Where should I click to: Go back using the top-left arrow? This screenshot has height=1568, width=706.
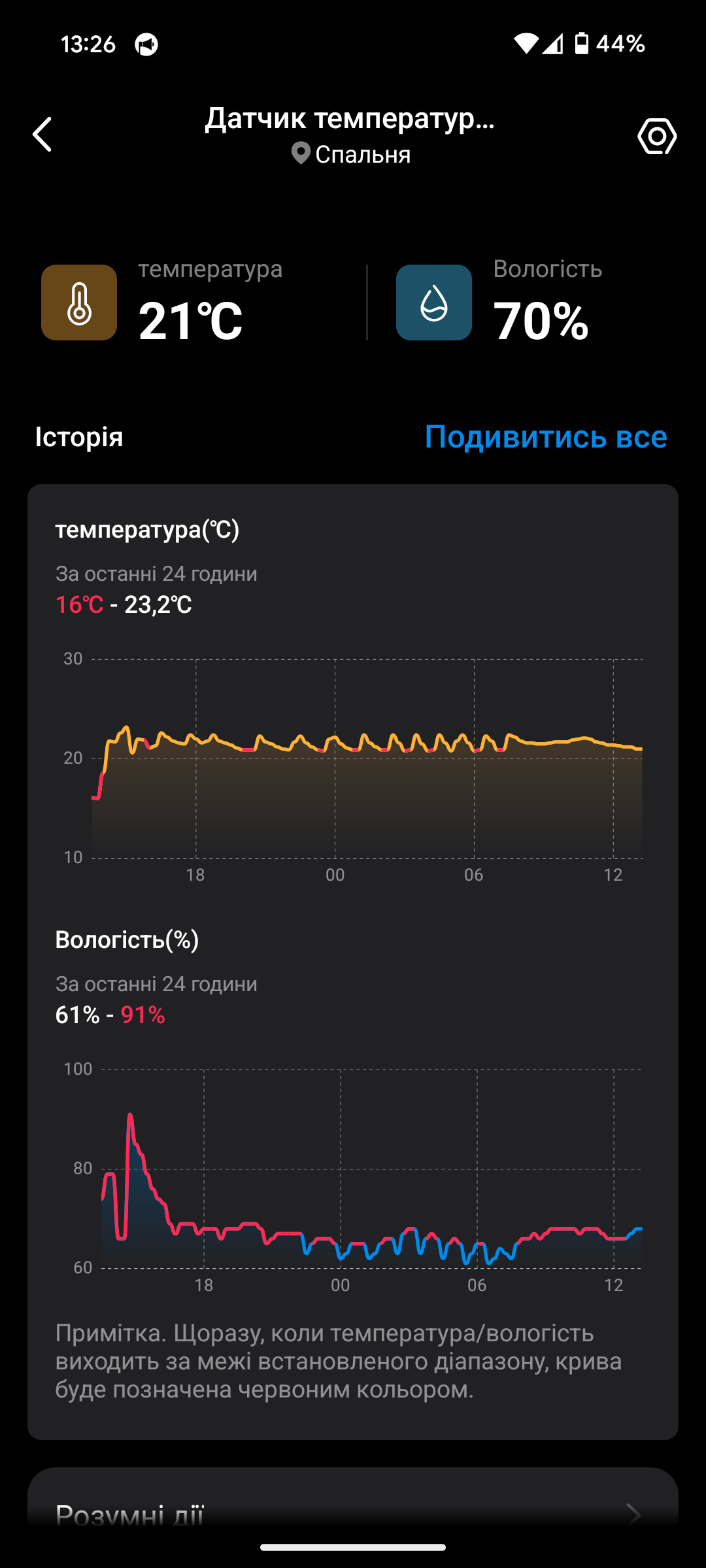point(43,135)
